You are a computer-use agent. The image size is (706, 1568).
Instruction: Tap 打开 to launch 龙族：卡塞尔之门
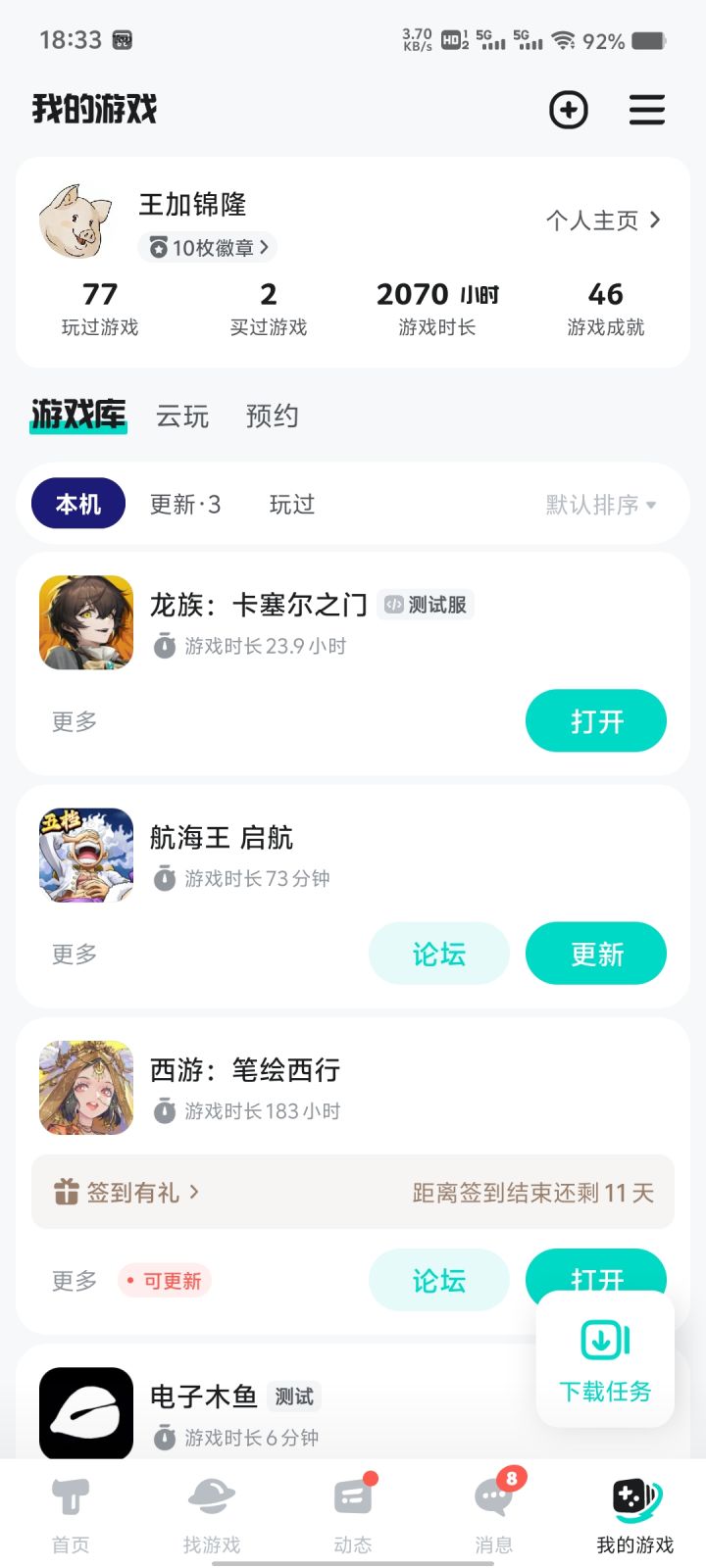click(x=595, y=720)
